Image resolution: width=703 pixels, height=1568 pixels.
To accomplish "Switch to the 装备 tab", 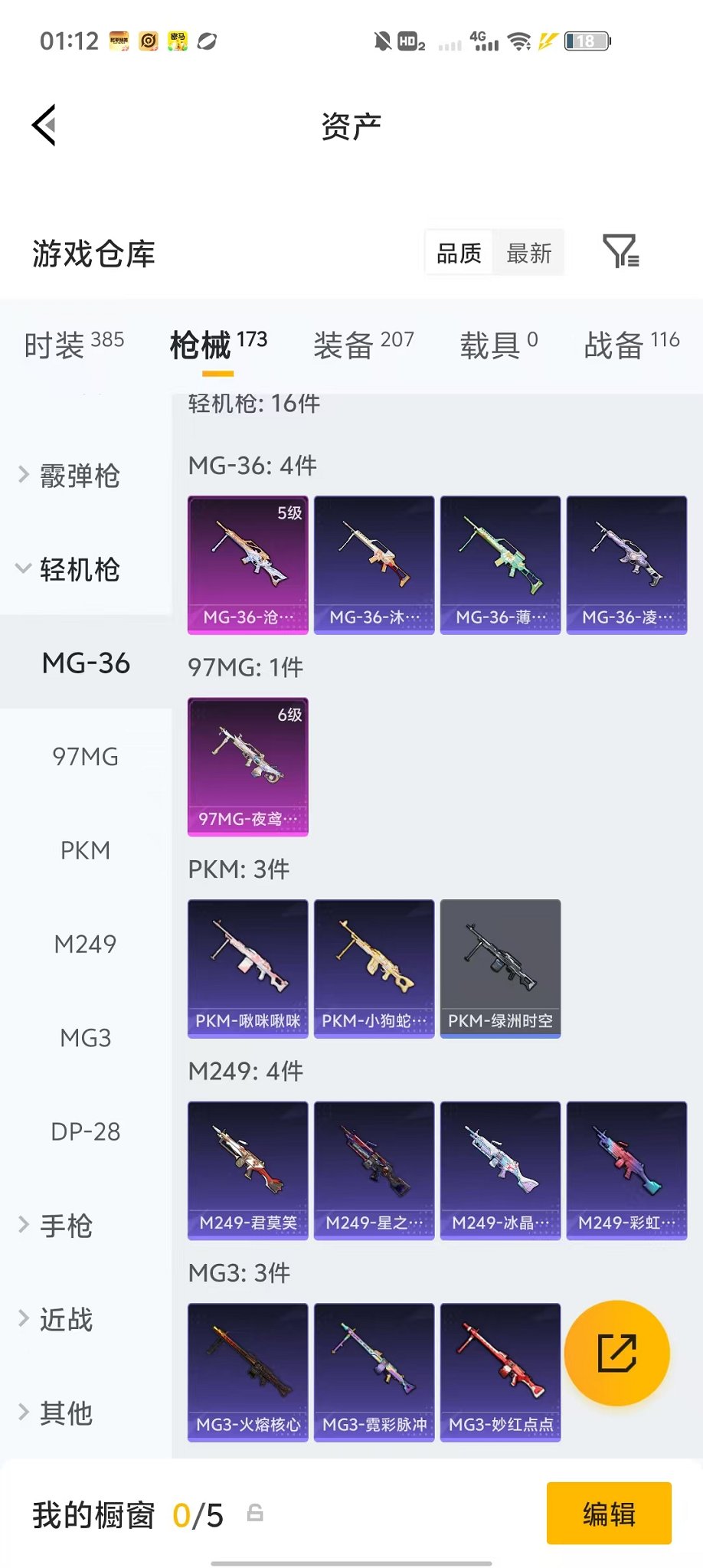I will pos(364,345).
